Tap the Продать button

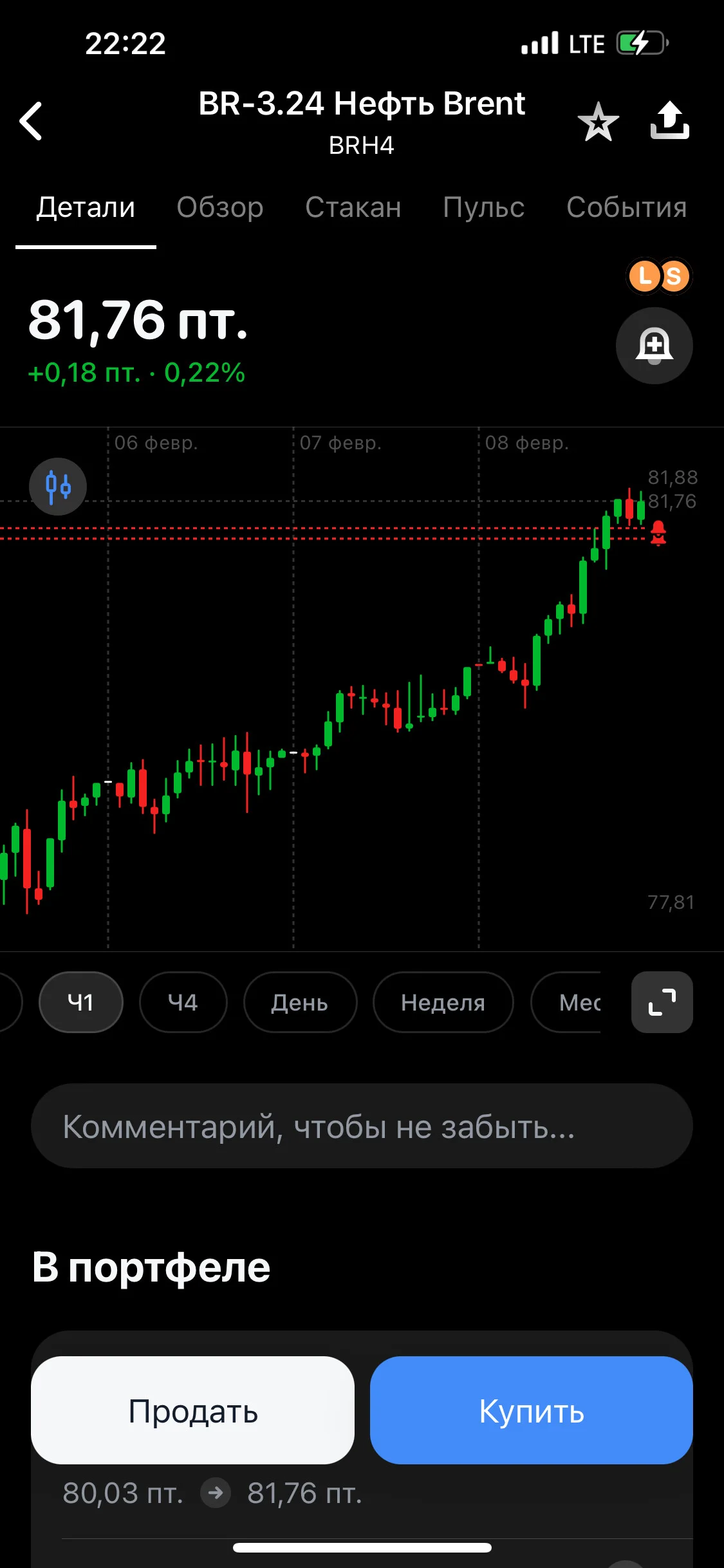point(193,1410)
